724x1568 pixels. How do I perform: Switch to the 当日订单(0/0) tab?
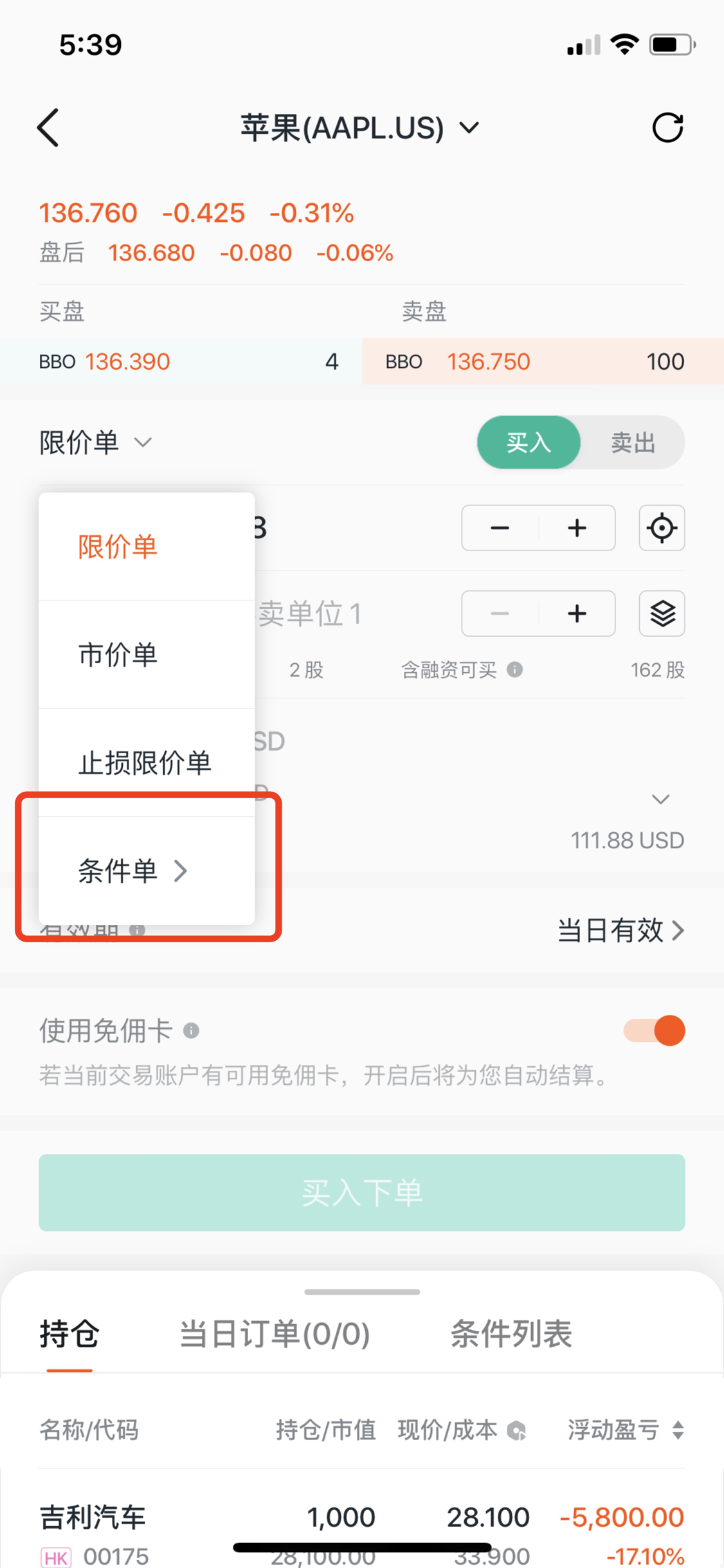pos(275,1334)
